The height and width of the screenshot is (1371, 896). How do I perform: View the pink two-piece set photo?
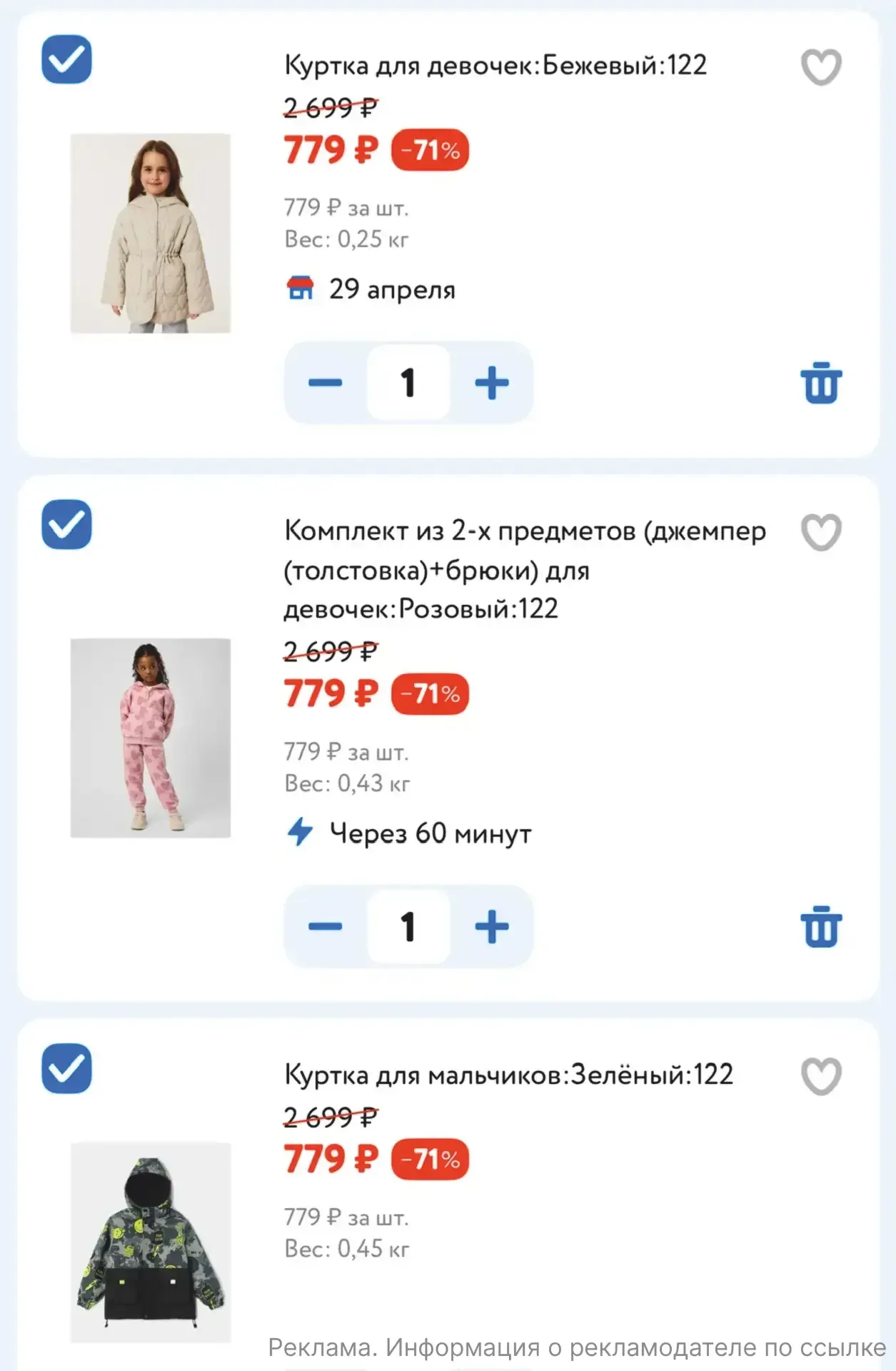[x=151, y=738]
